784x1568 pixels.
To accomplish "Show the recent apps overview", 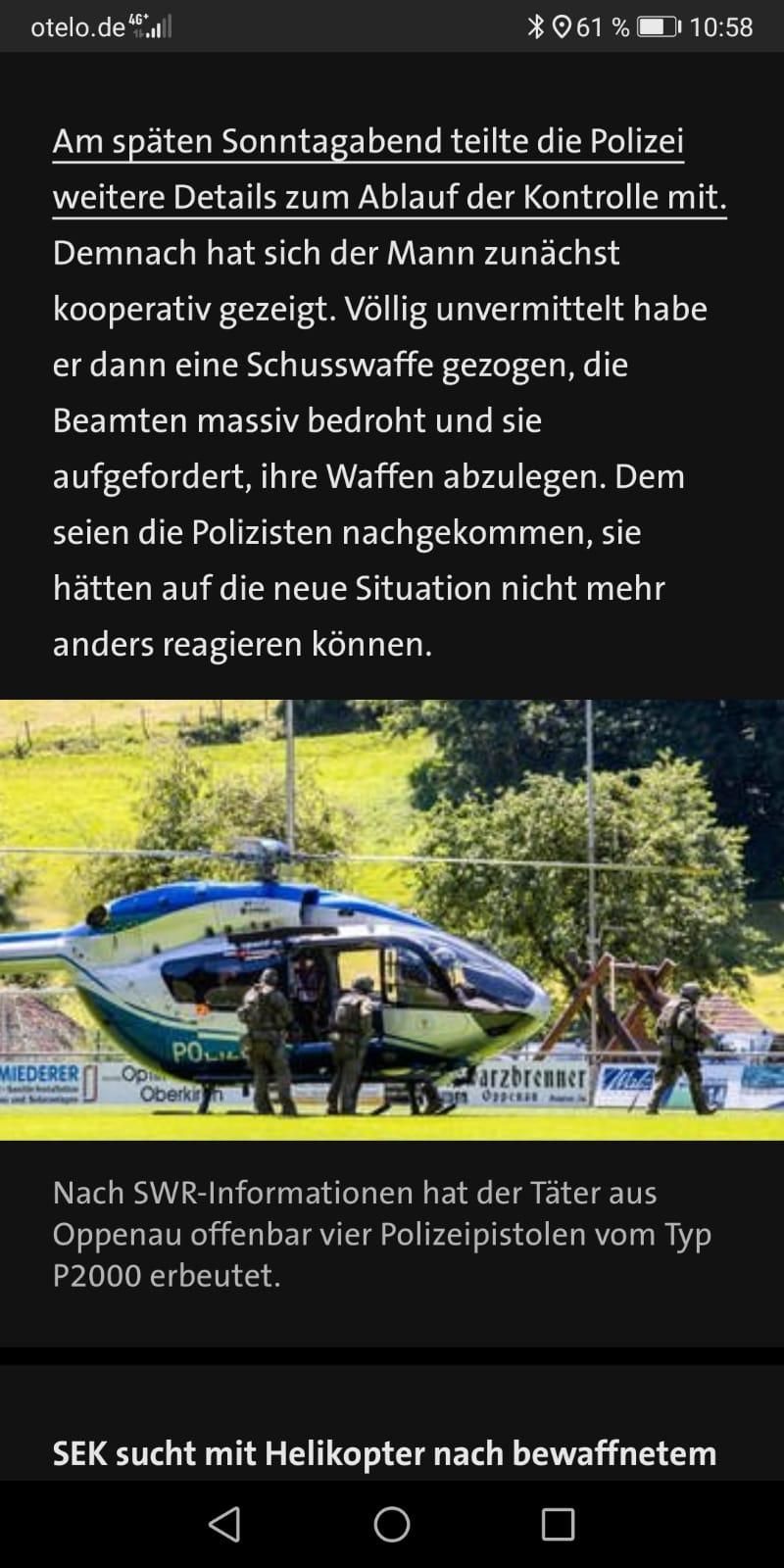I will coord(558,1524).
